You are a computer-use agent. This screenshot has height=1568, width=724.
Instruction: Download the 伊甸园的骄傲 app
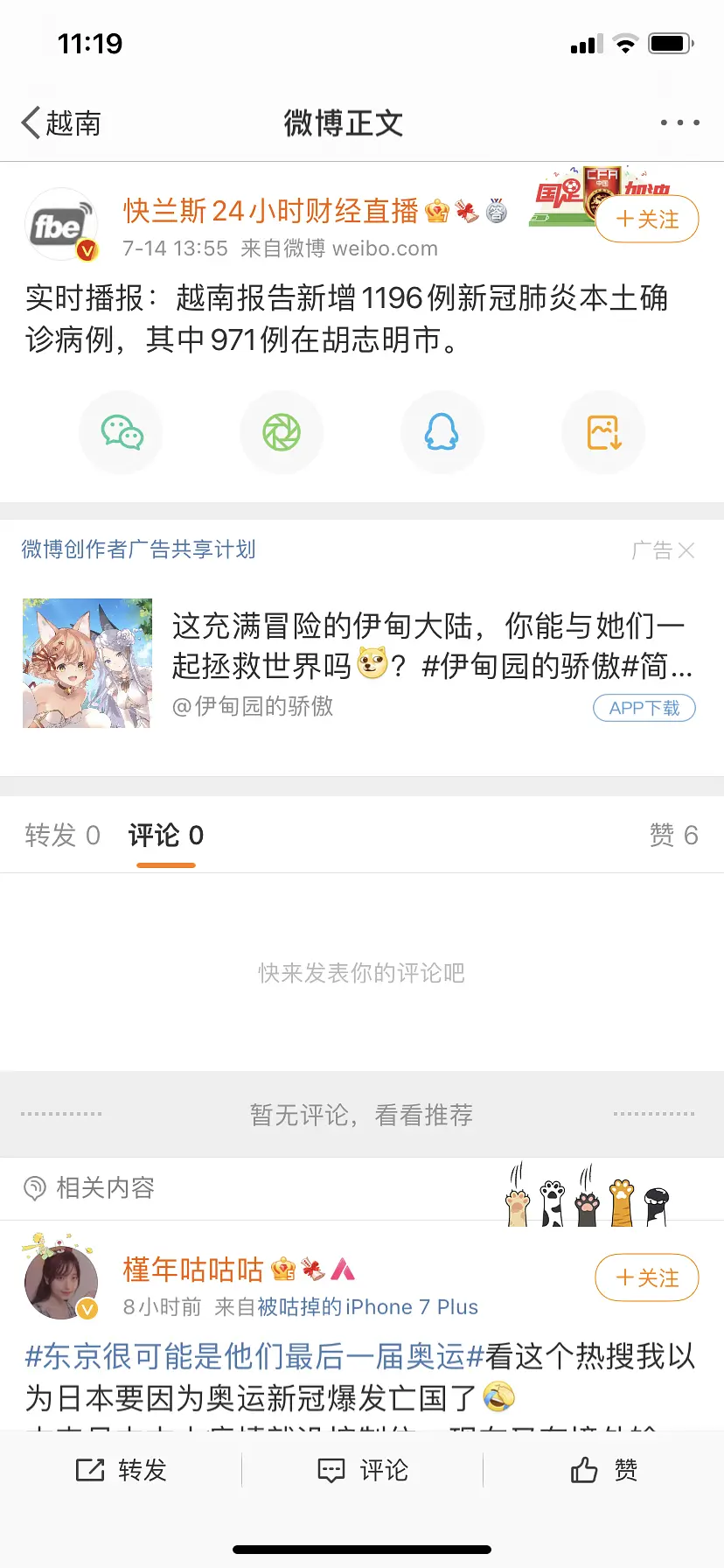point(644,708)
